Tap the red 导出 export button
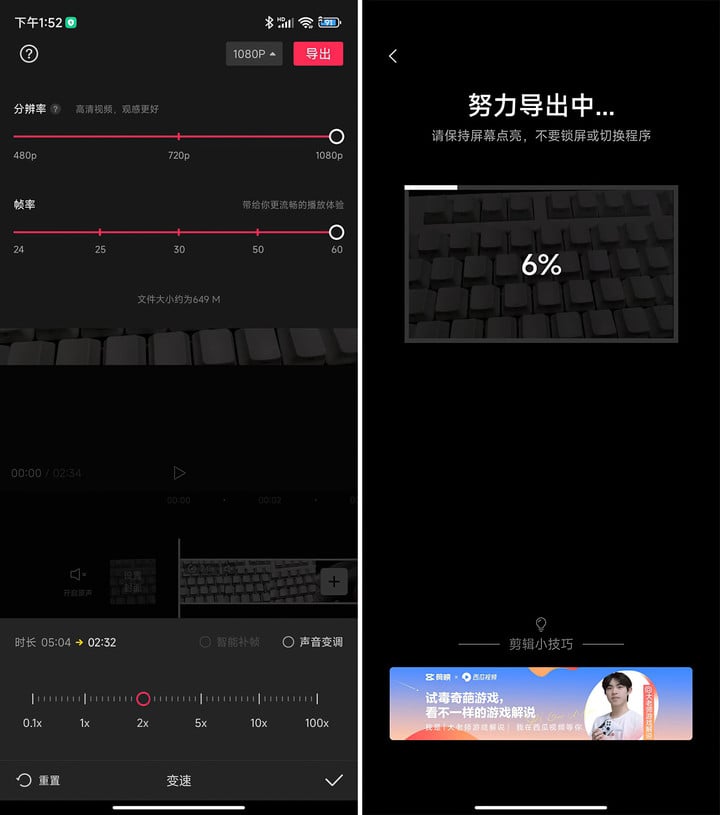The width and height of the screenshot is (720, 815). click(318, 54)
